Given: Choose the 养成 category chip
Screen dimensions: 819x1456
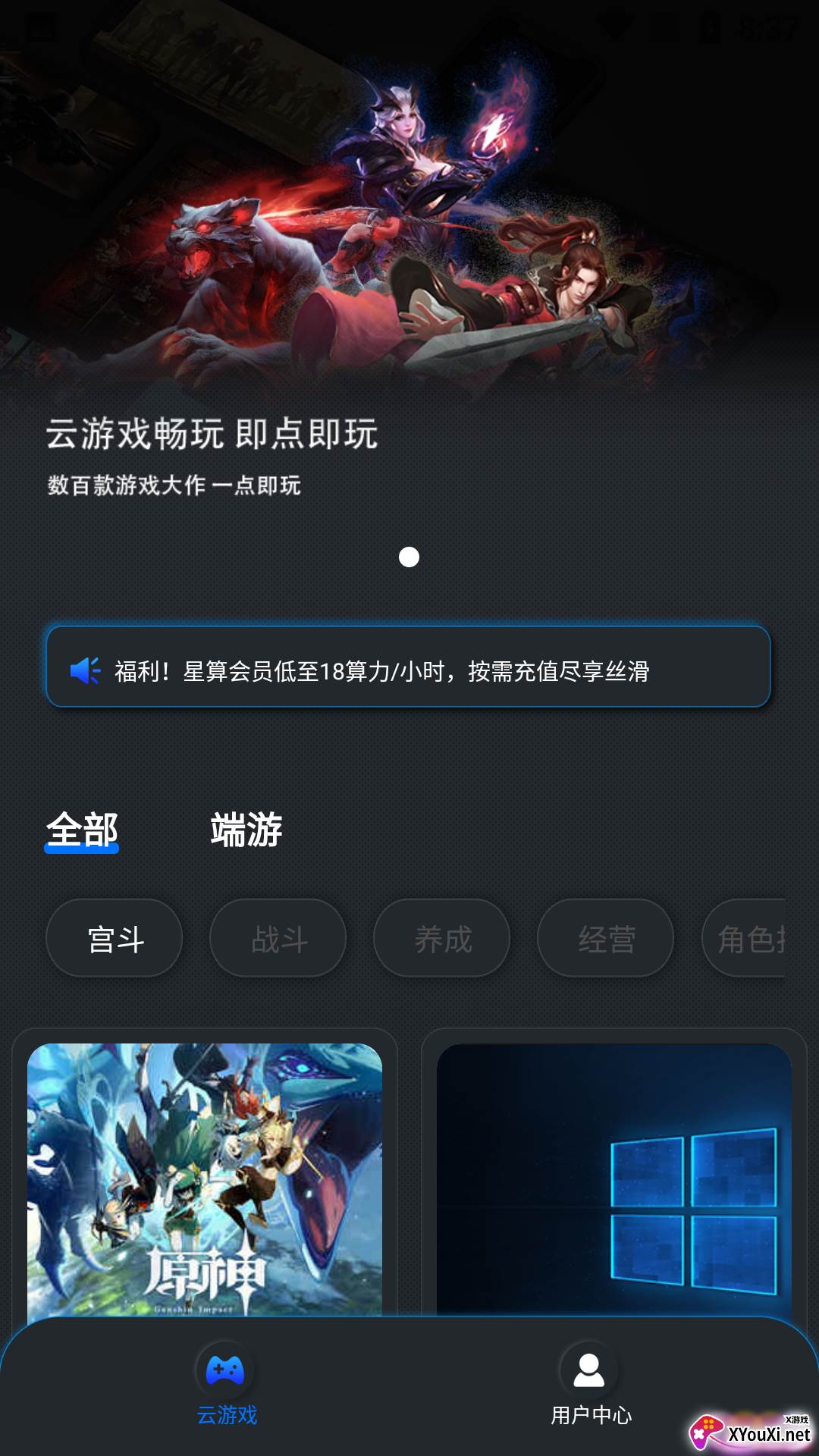Looking at the screenshot, I should click(442, 939).
